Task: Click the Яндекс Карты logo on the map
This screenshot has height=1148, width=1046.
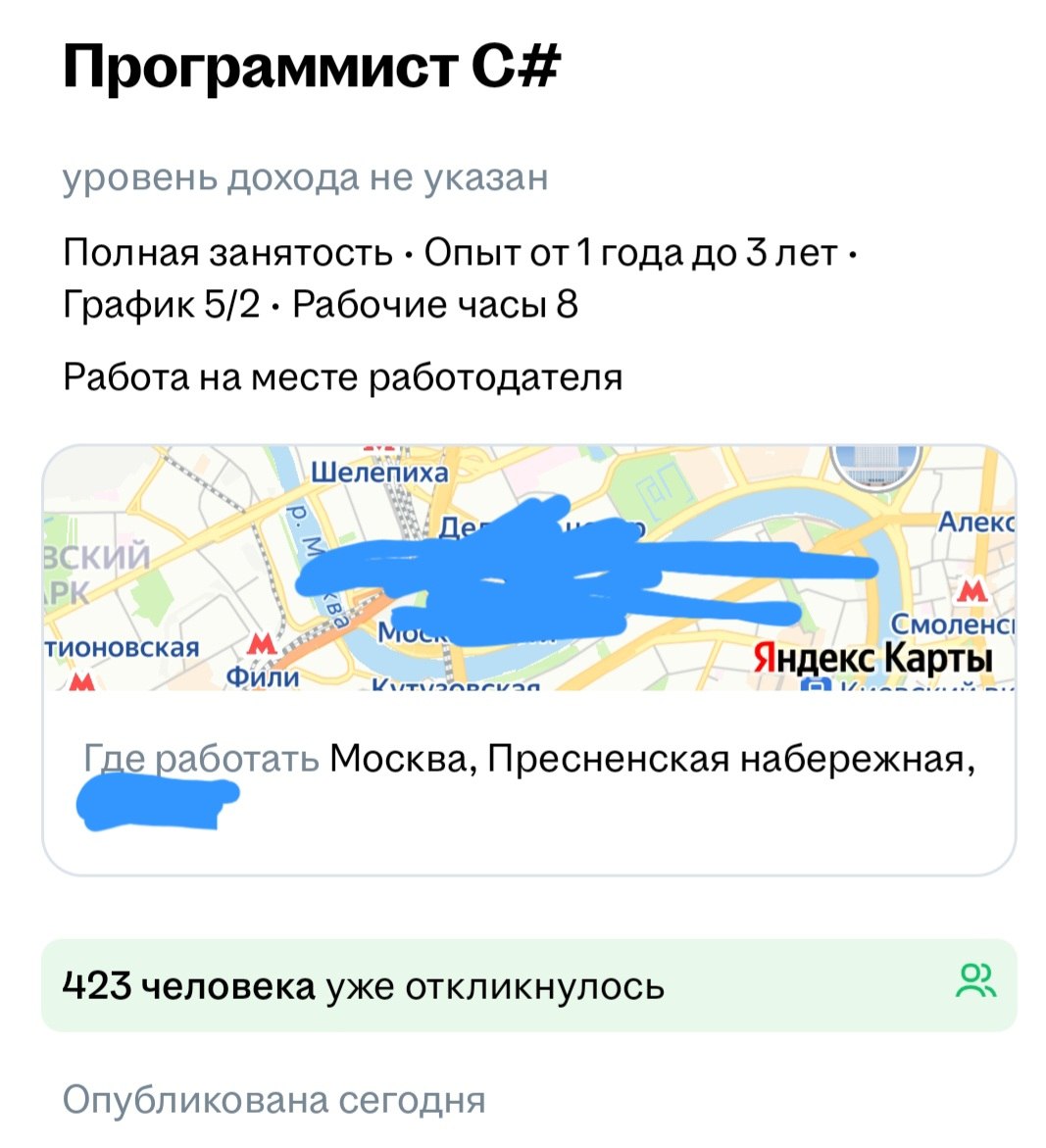Action: pyautogui.click(x=872, y=657)
